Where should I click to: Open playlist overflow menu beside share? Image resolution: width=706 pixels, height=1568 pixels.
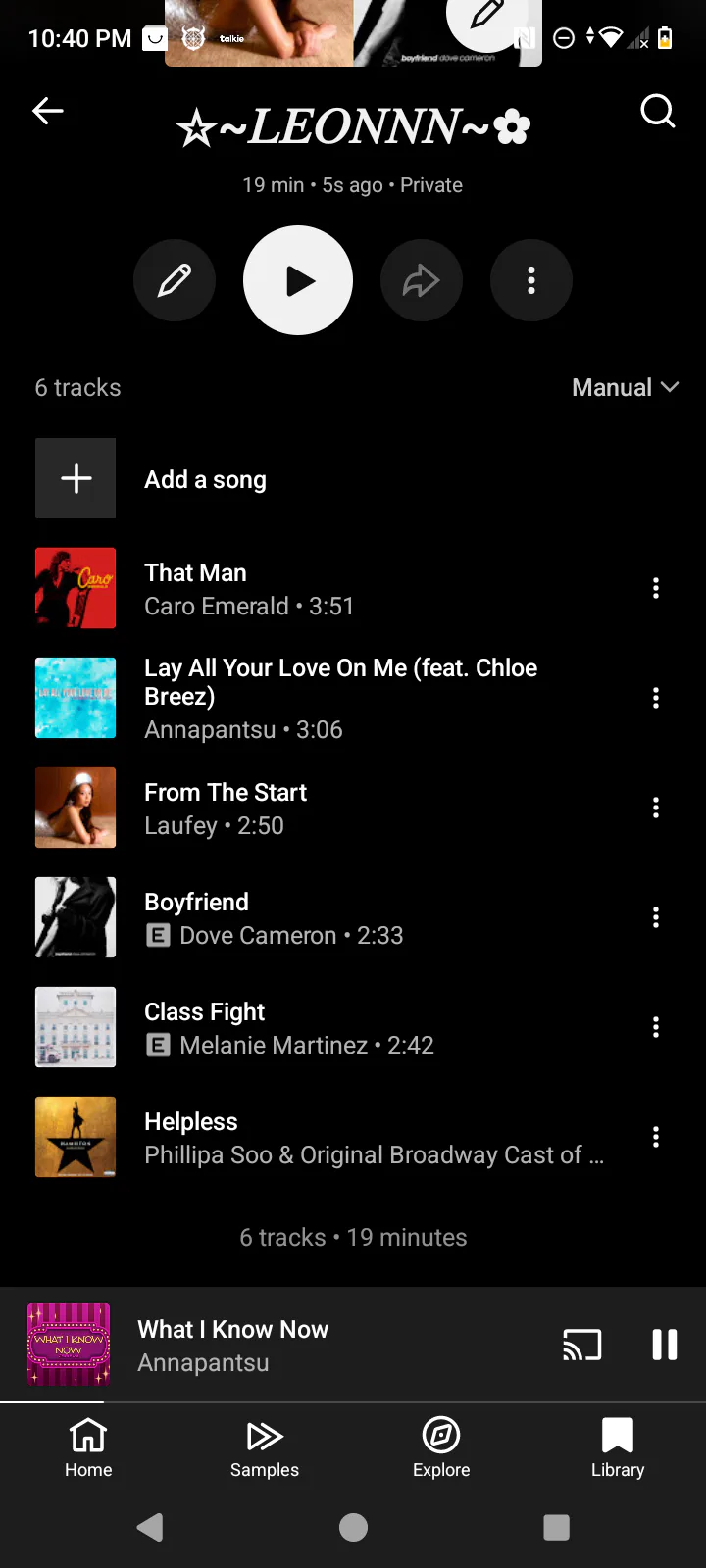tap(531, 281)
